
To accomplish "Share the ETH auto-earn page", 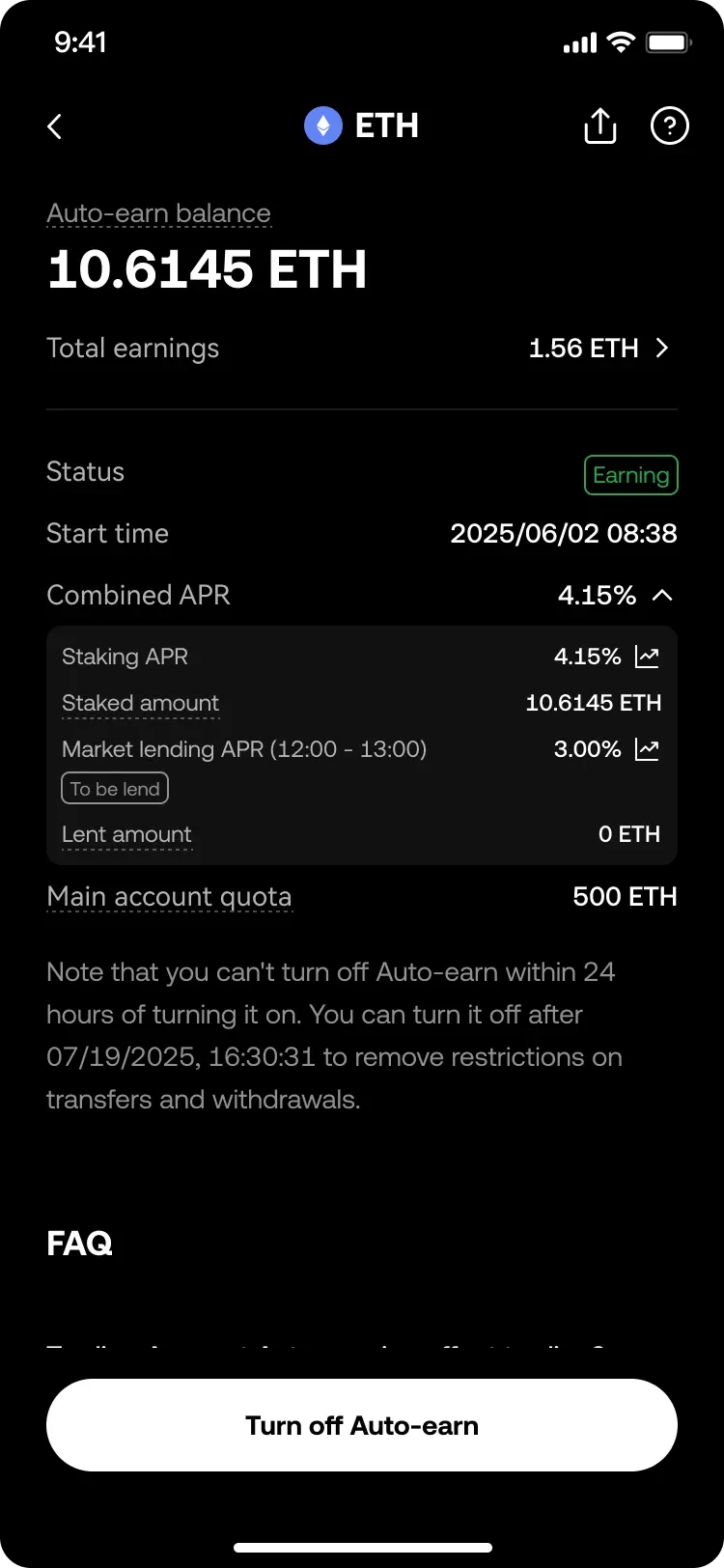I will point(599,126).
